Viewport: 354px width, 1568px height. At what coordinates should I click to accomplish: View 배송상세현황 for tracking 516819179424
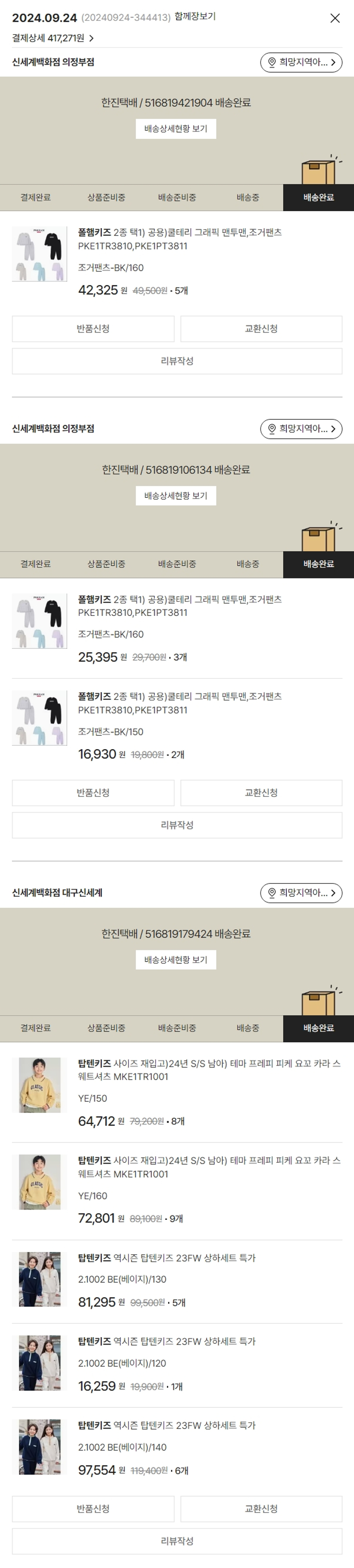(176, 960)
